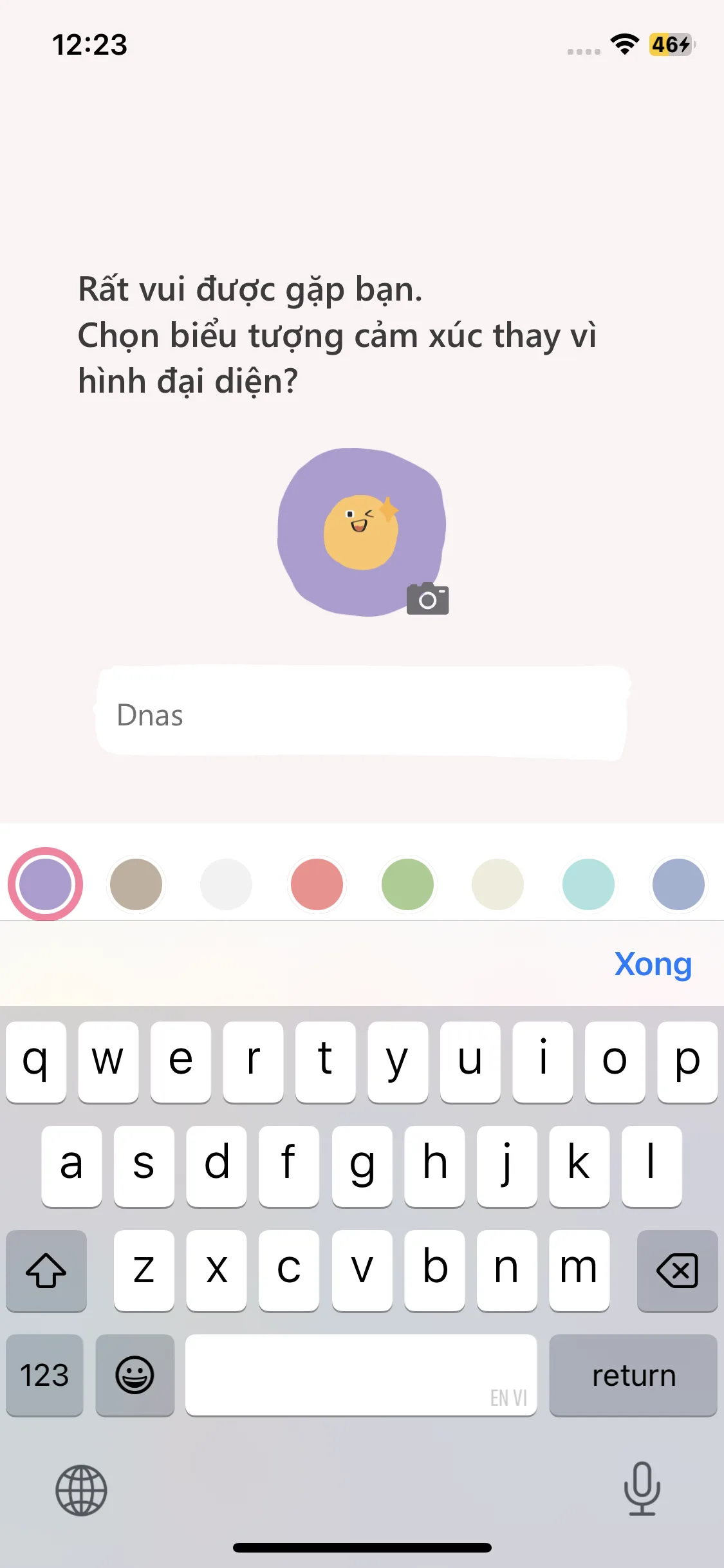Tap Xong to finish editing

(x=653, y=964)
